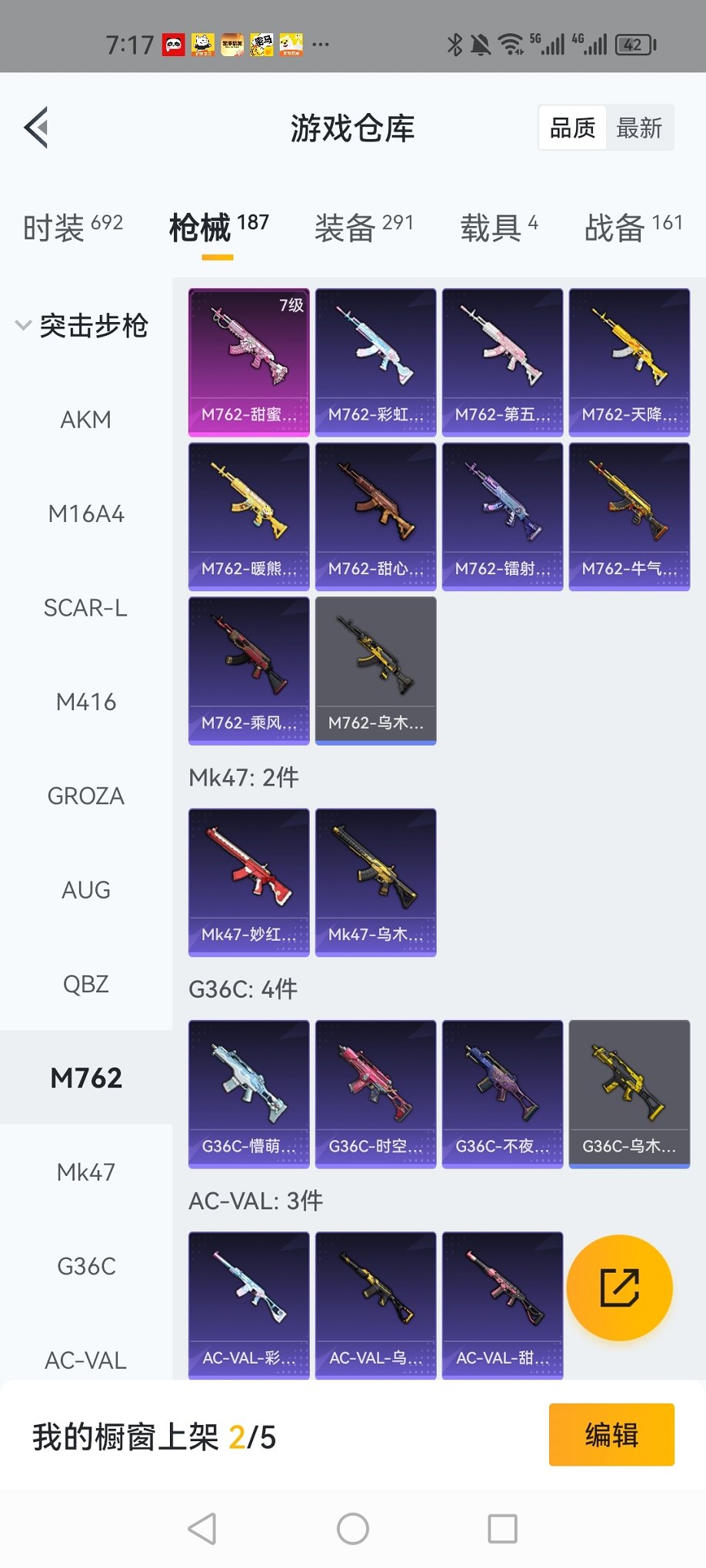The height and width of the screenshot is (1568, 706).
Task: Open the AC-VAL-彩 skin tile
Action: 248,1304
